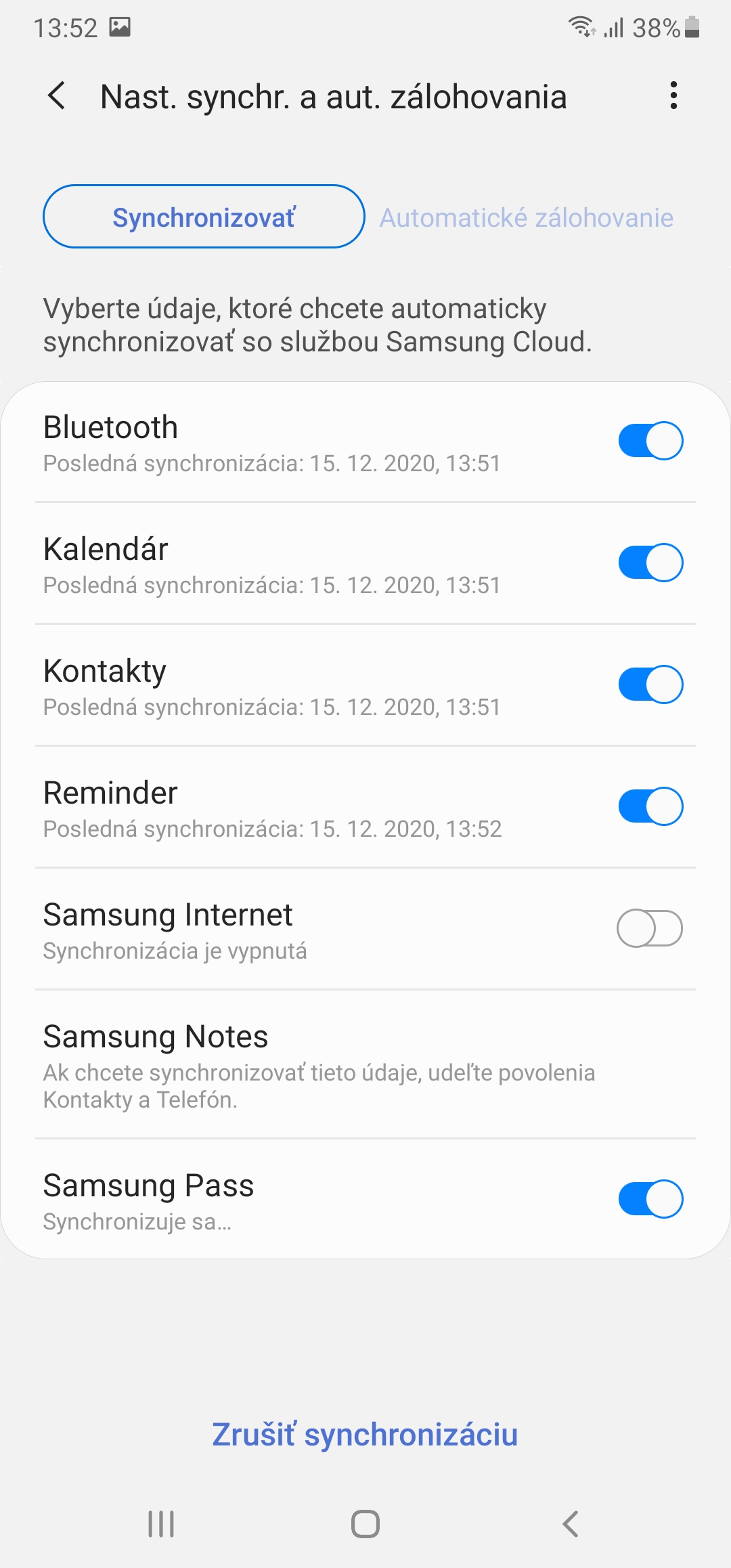This screenshot has height=1568, width=731.
Task: Go back using the header arrow
Action: [x=58, y=96]
